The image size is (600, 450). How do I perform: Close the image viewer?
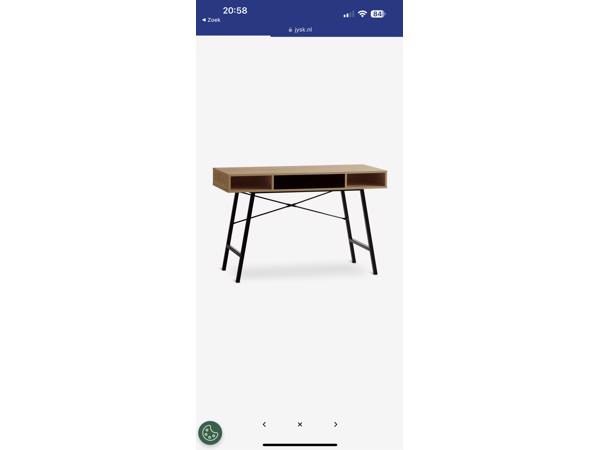point(300,424)
